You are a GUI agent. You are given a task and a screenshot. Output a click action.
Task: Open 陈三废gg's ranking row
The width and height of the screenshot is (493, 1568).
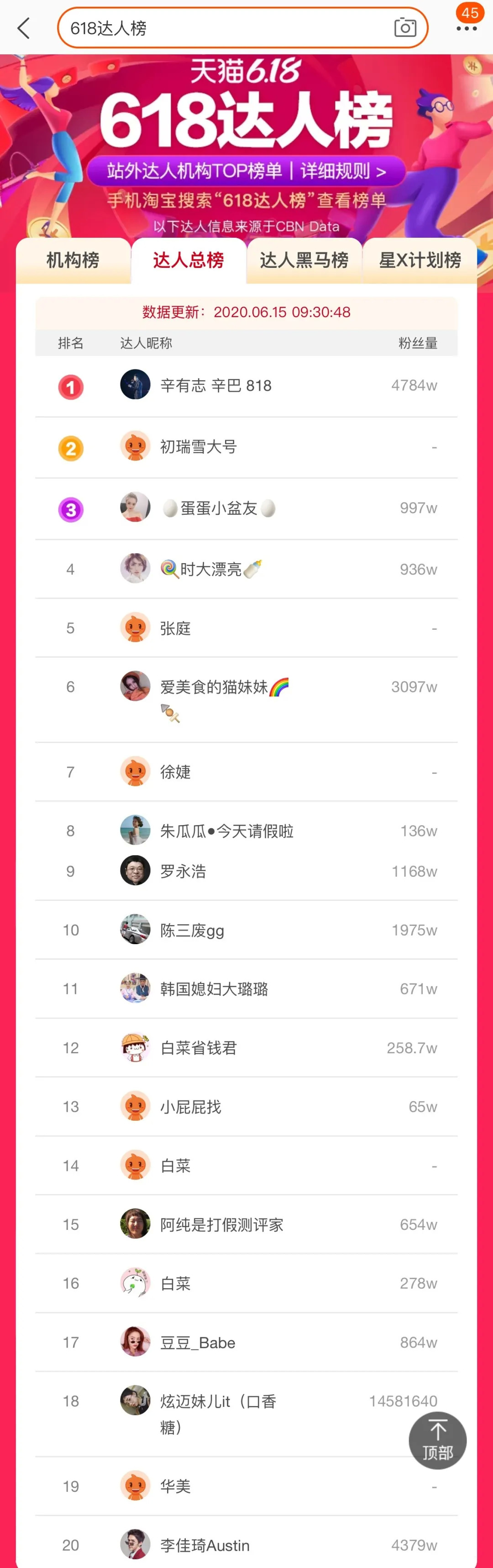192,930
